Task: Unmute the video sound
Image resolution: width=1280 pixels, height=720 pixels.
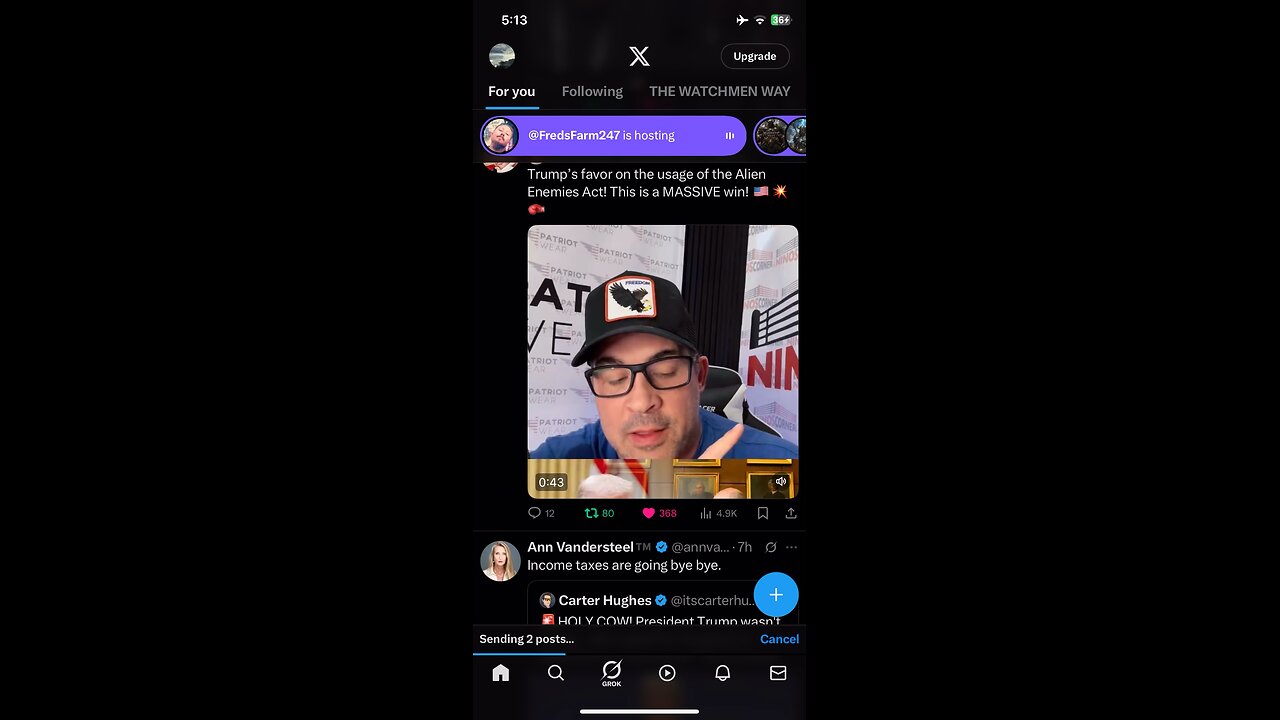Action: [781, 482]
